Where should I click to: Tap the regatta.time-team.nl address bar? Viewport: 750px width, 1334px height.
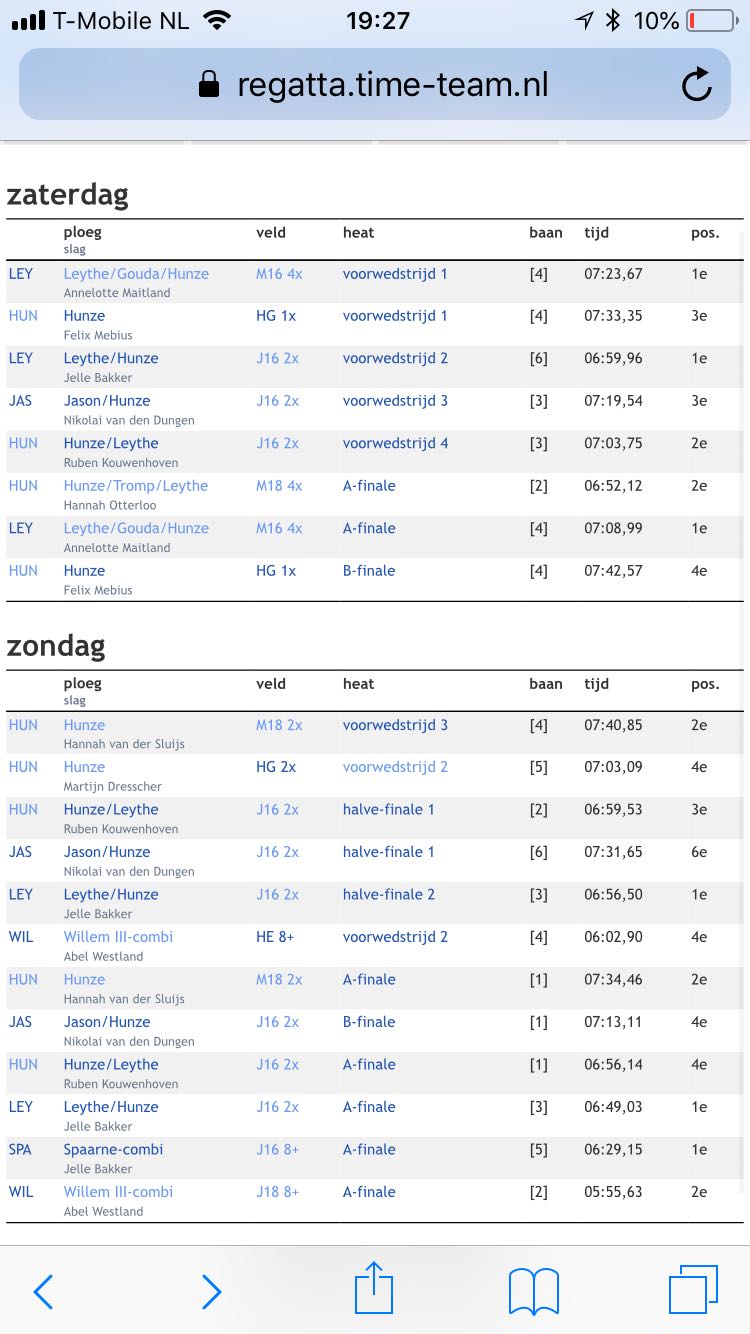tap(374, 84)
